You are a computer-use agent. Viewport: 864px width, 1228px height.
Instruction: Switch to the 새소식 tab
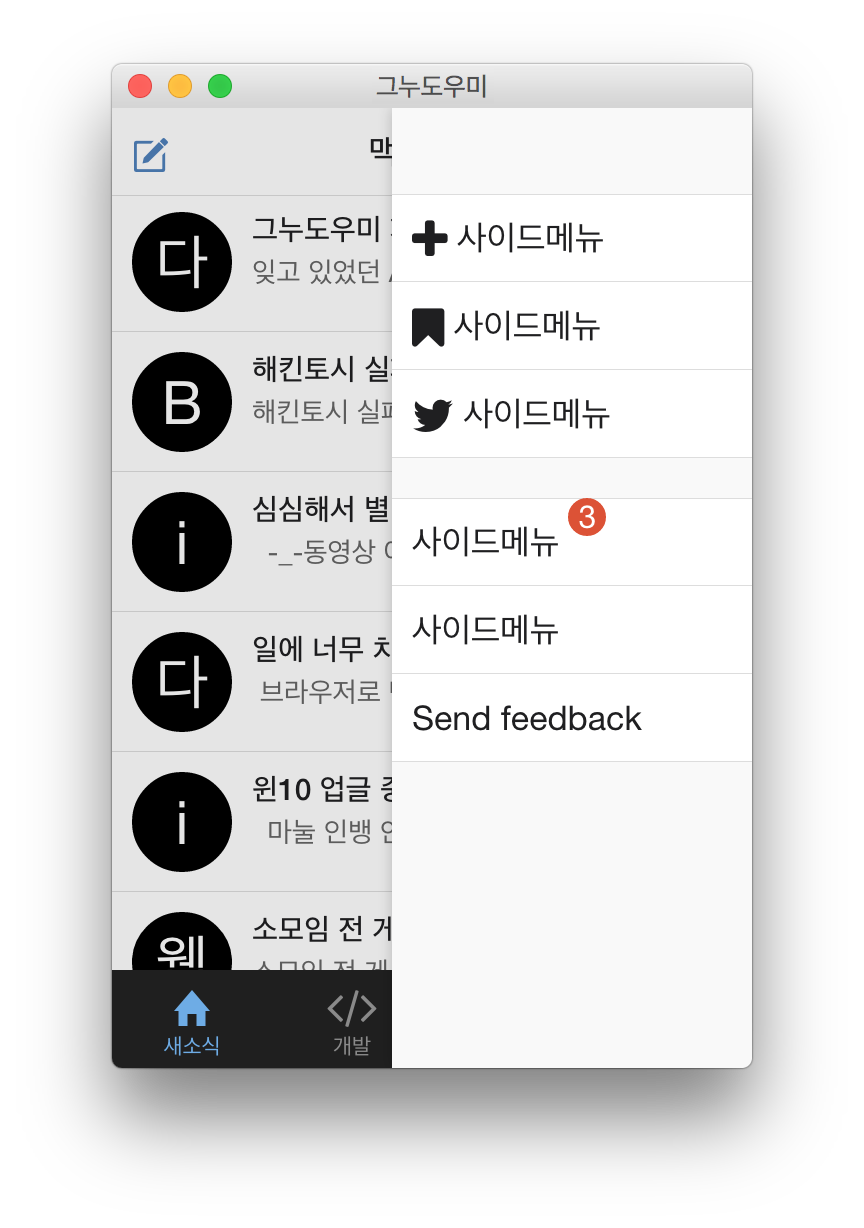[x=192, y=1022]
